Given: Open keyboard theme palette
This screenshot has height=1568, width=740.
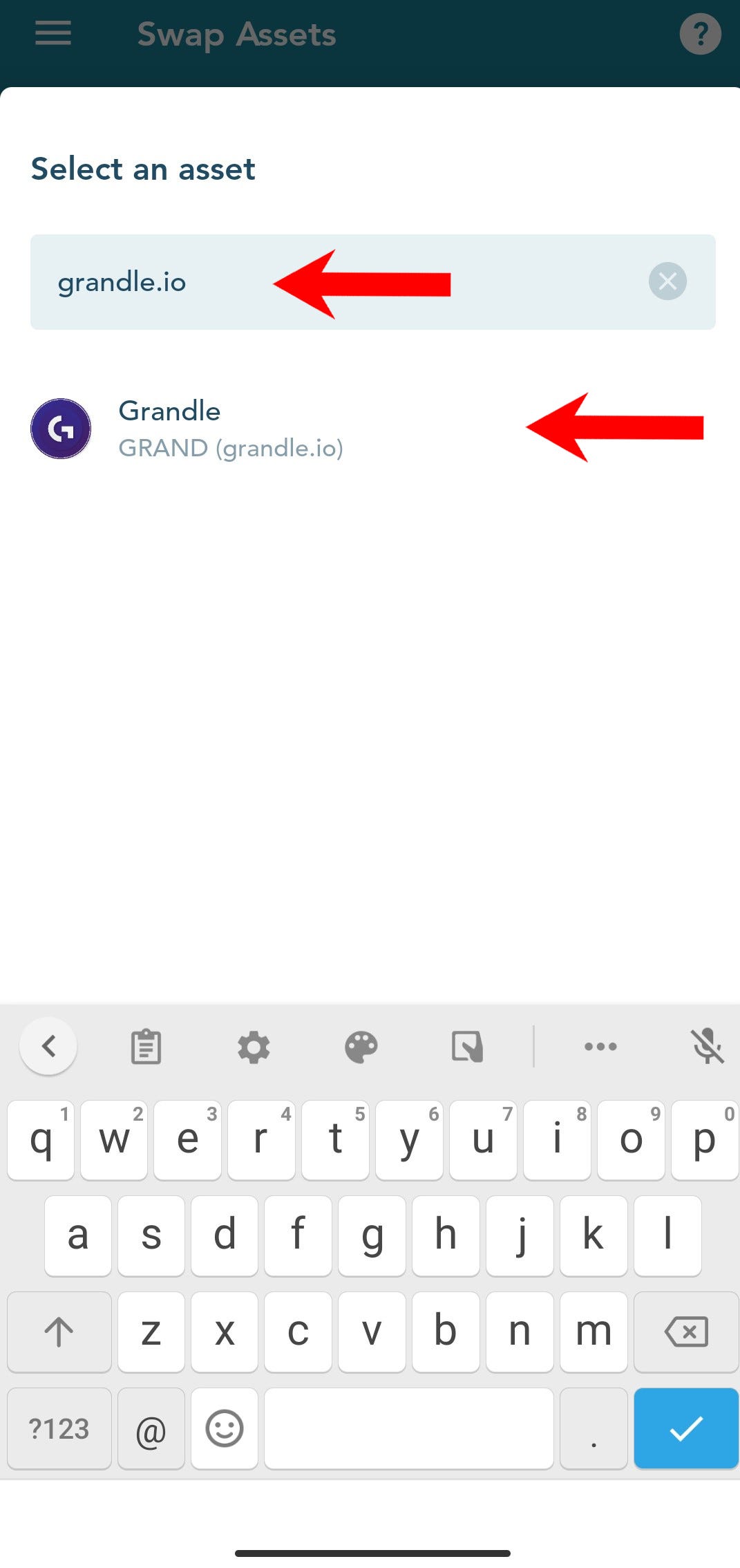Looking at the screenshot, I should click(x=361, y=1047).
